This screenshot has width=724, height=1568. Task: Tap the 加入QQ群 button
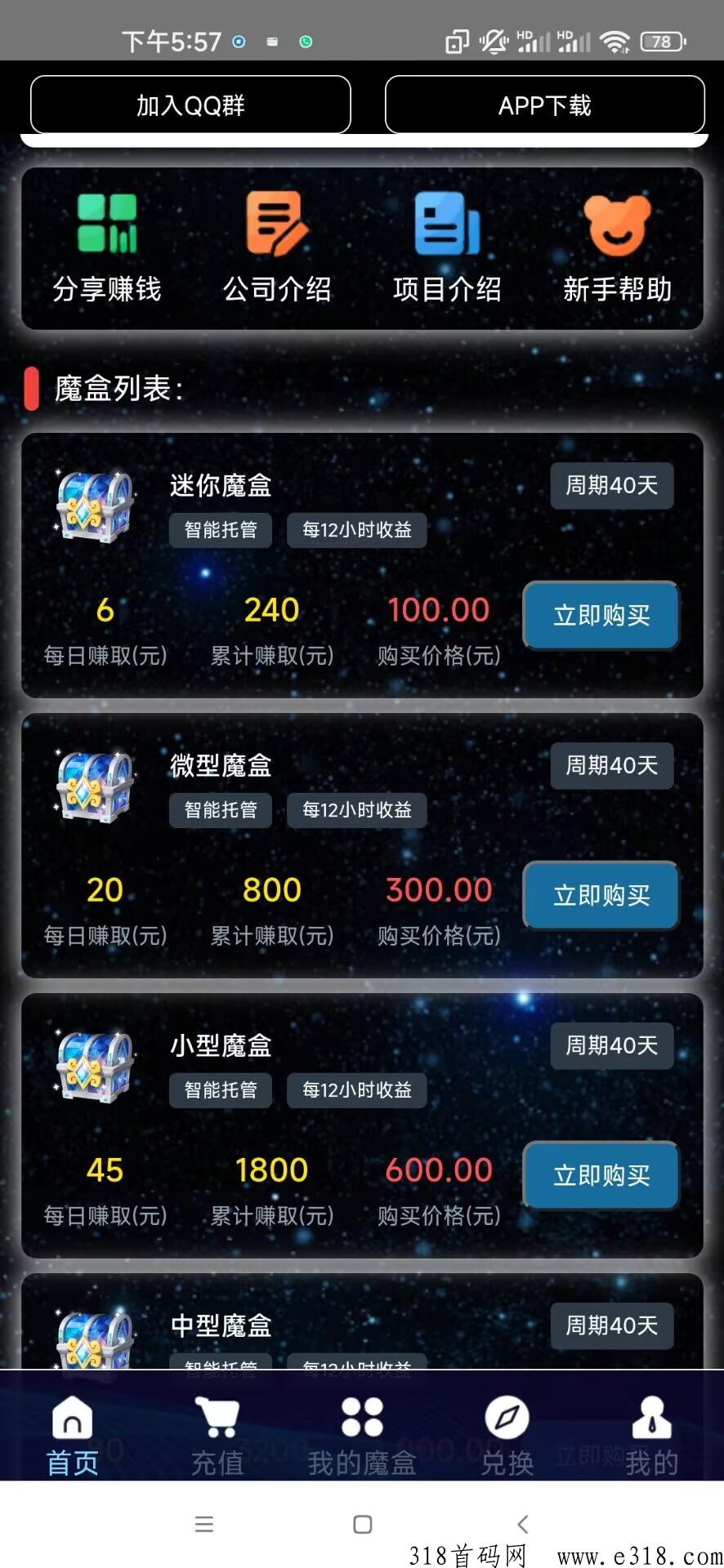point(190,105)
